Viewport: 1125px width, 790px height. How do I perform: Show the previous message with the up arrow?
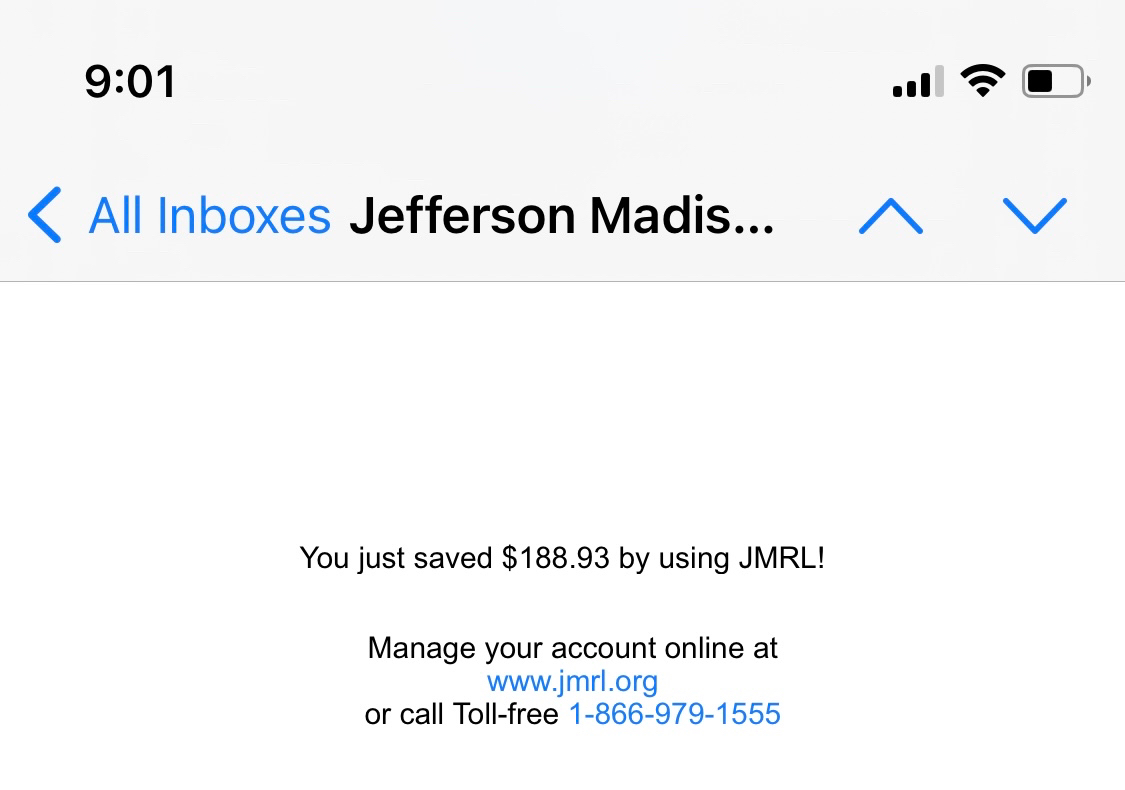(890, 216)
